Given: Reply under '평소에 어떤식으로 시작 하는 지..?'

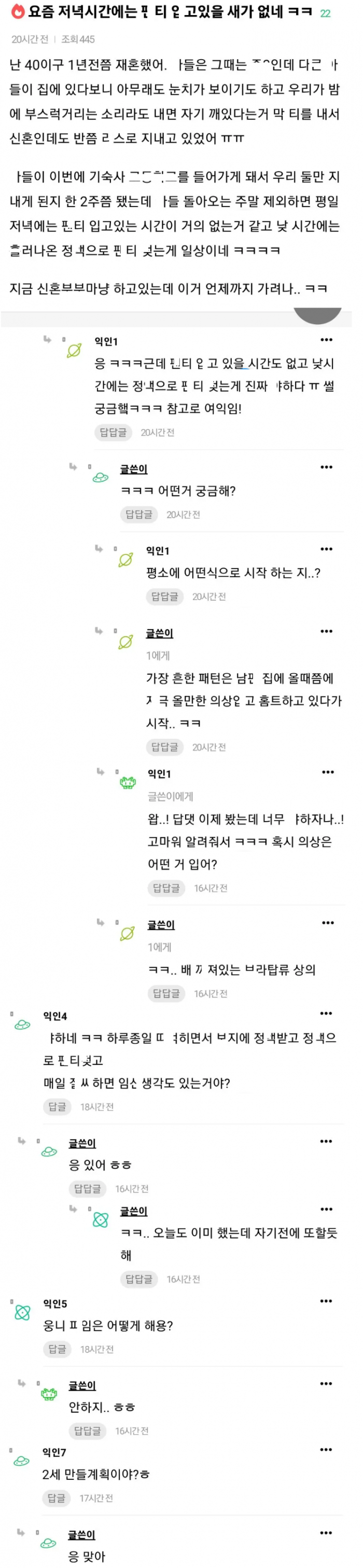Looking at the screenshot, I should point(164,596).
